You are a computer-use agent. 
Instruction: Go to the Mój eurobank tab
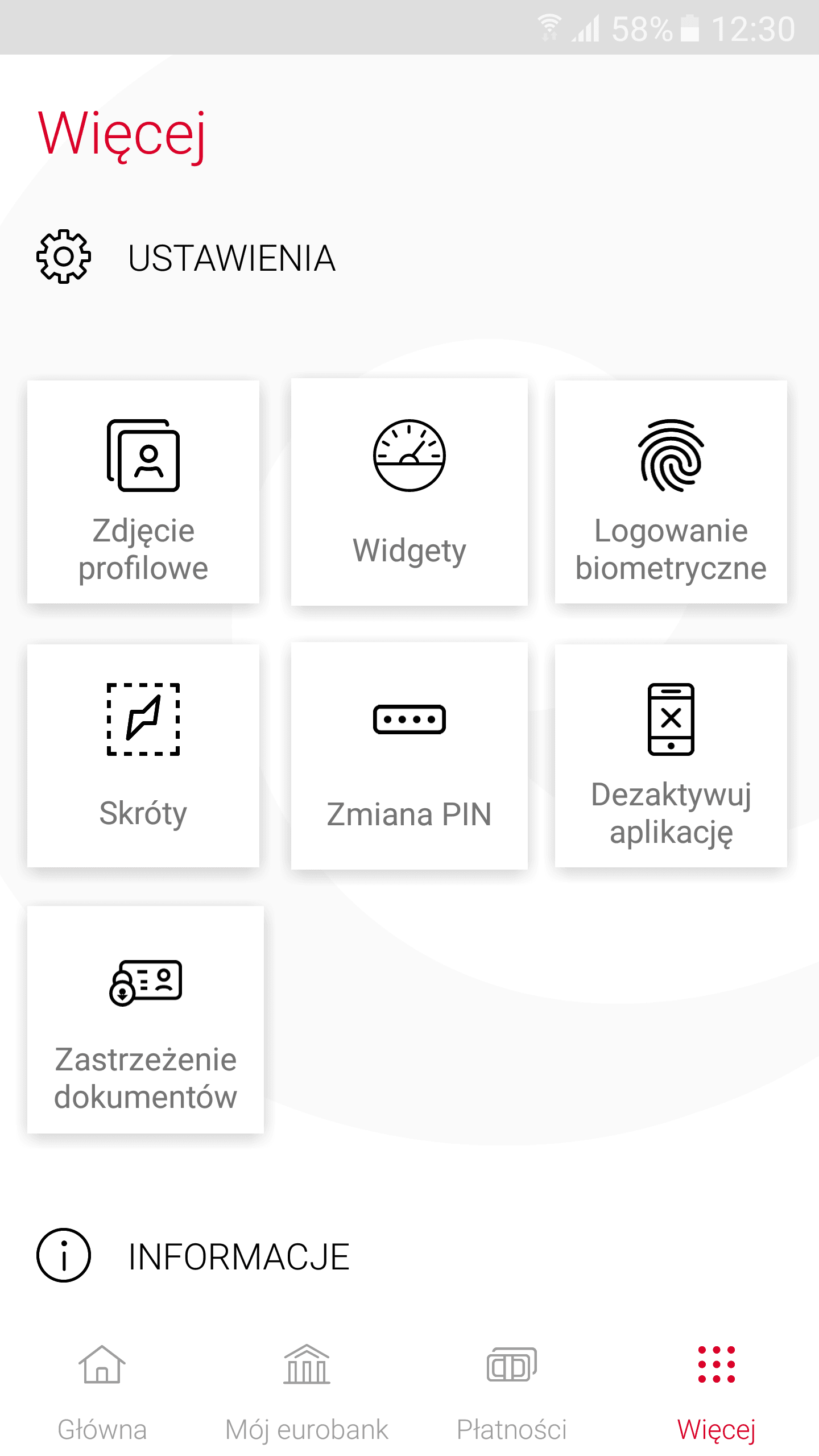tap(307, 1393)
